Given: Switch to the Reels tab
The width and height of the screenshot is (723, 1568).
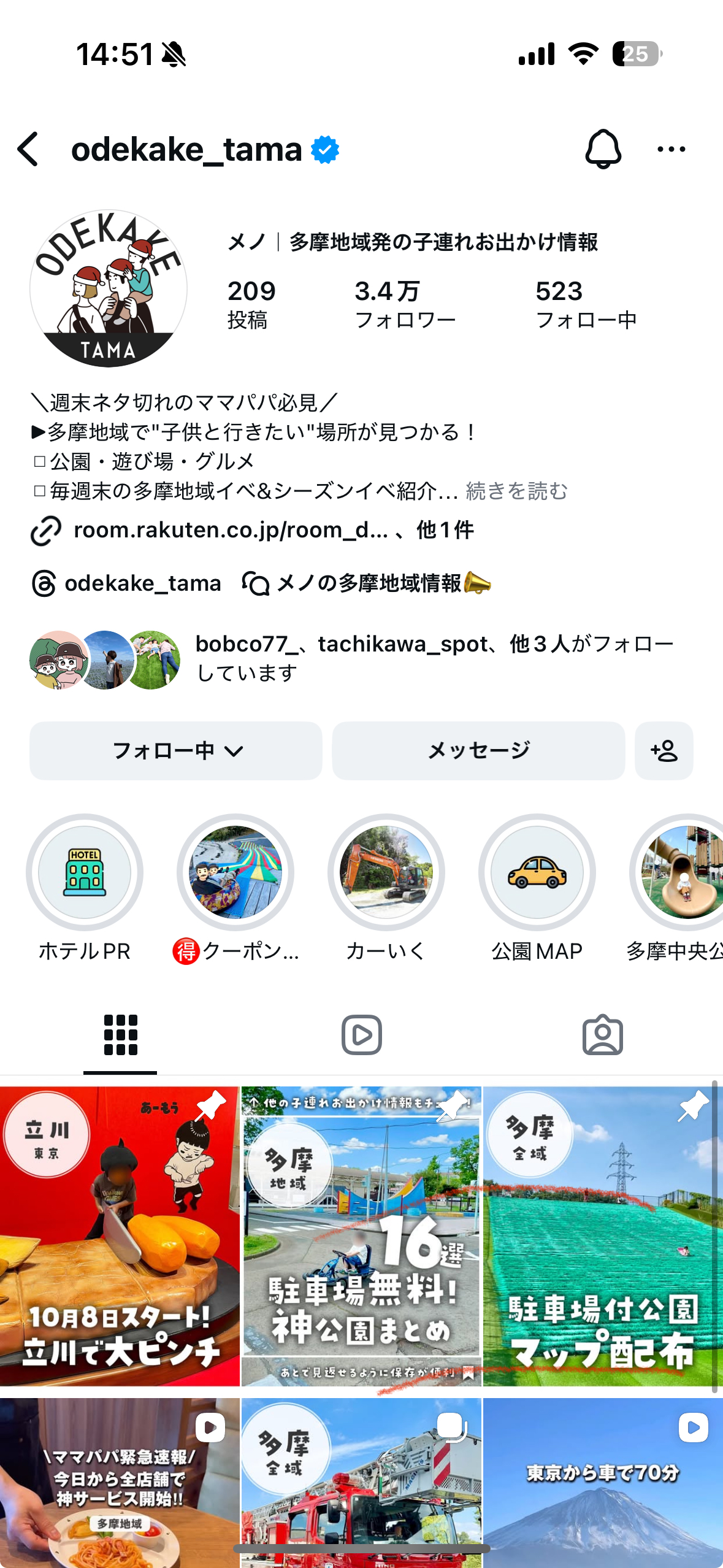Looking at the screenshot, I should [x=361, y=1034].
